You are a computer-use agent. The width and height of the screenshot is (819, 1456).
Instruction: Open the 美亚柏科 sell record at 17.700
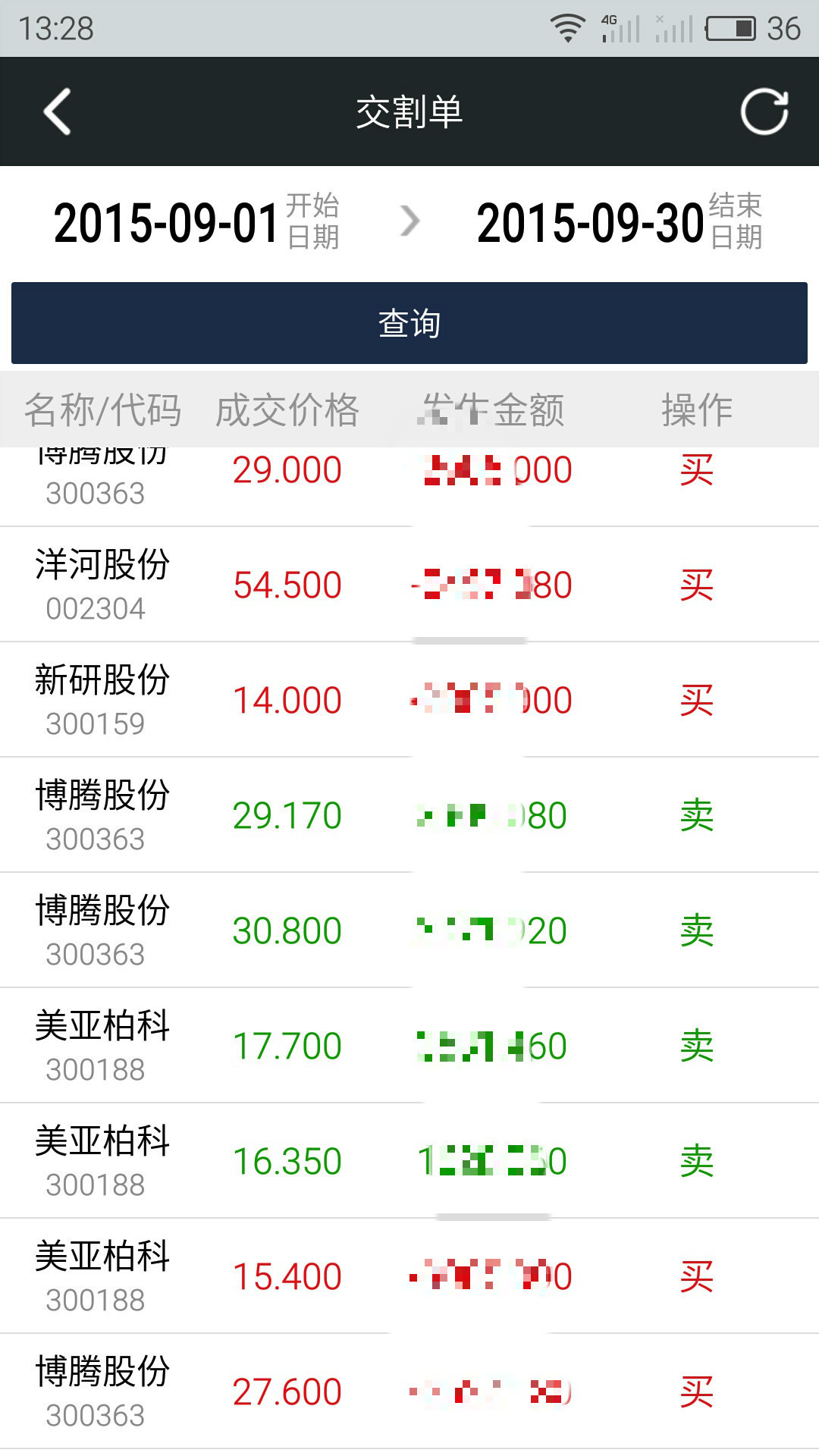point(409,1046)
